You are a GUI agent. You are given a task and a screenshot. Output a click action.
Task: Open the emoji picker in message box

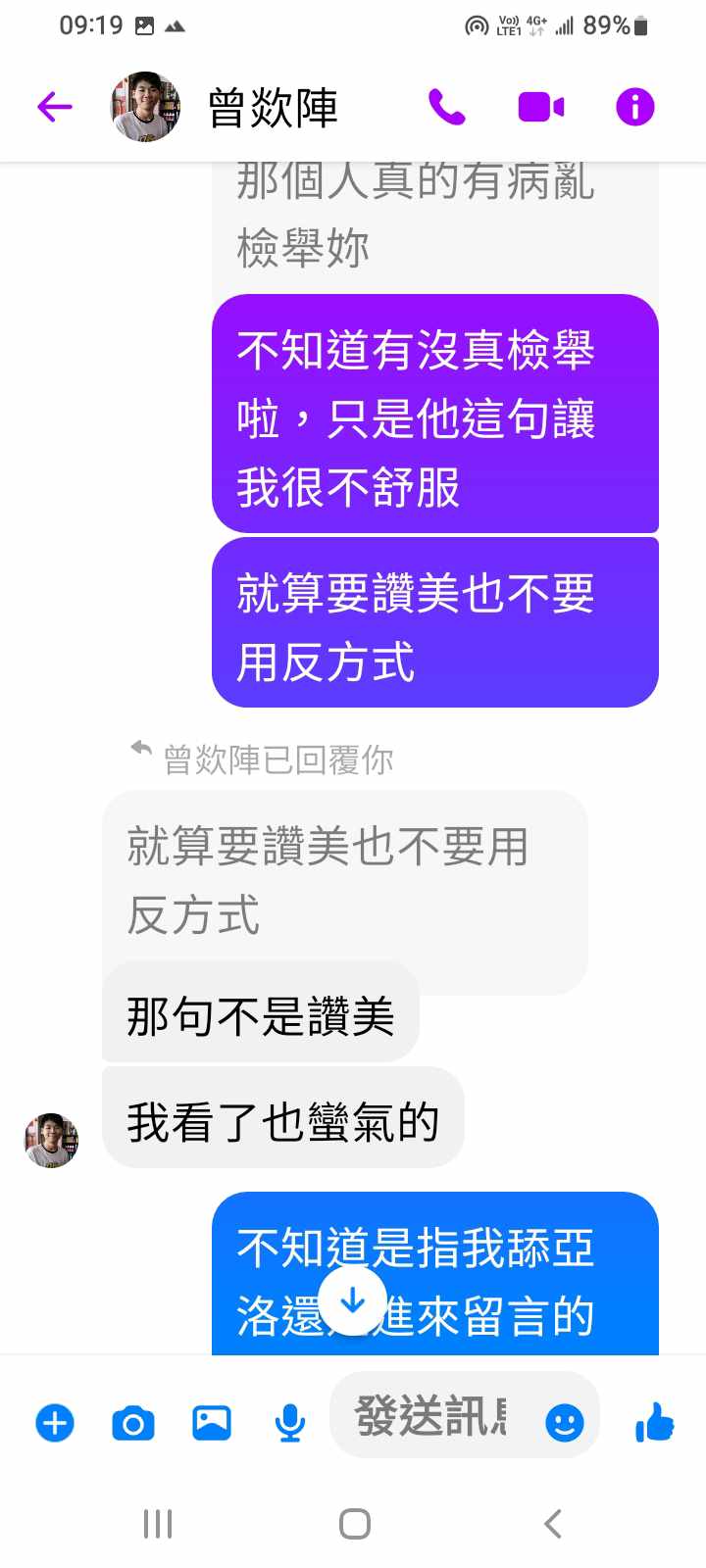[x=564, y=1422]
